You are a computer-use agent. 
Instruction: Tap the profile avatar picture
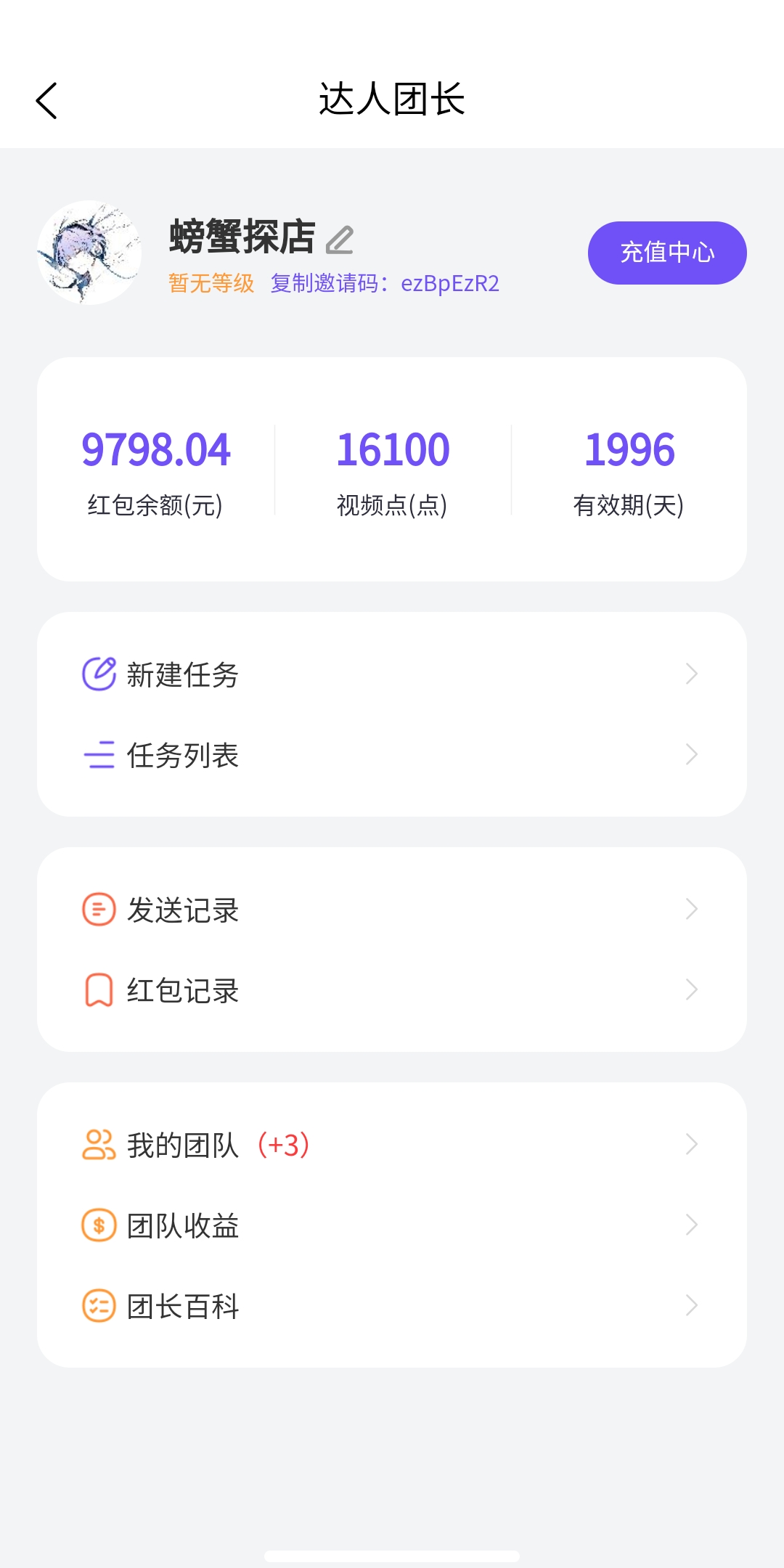tap(89, 253)
